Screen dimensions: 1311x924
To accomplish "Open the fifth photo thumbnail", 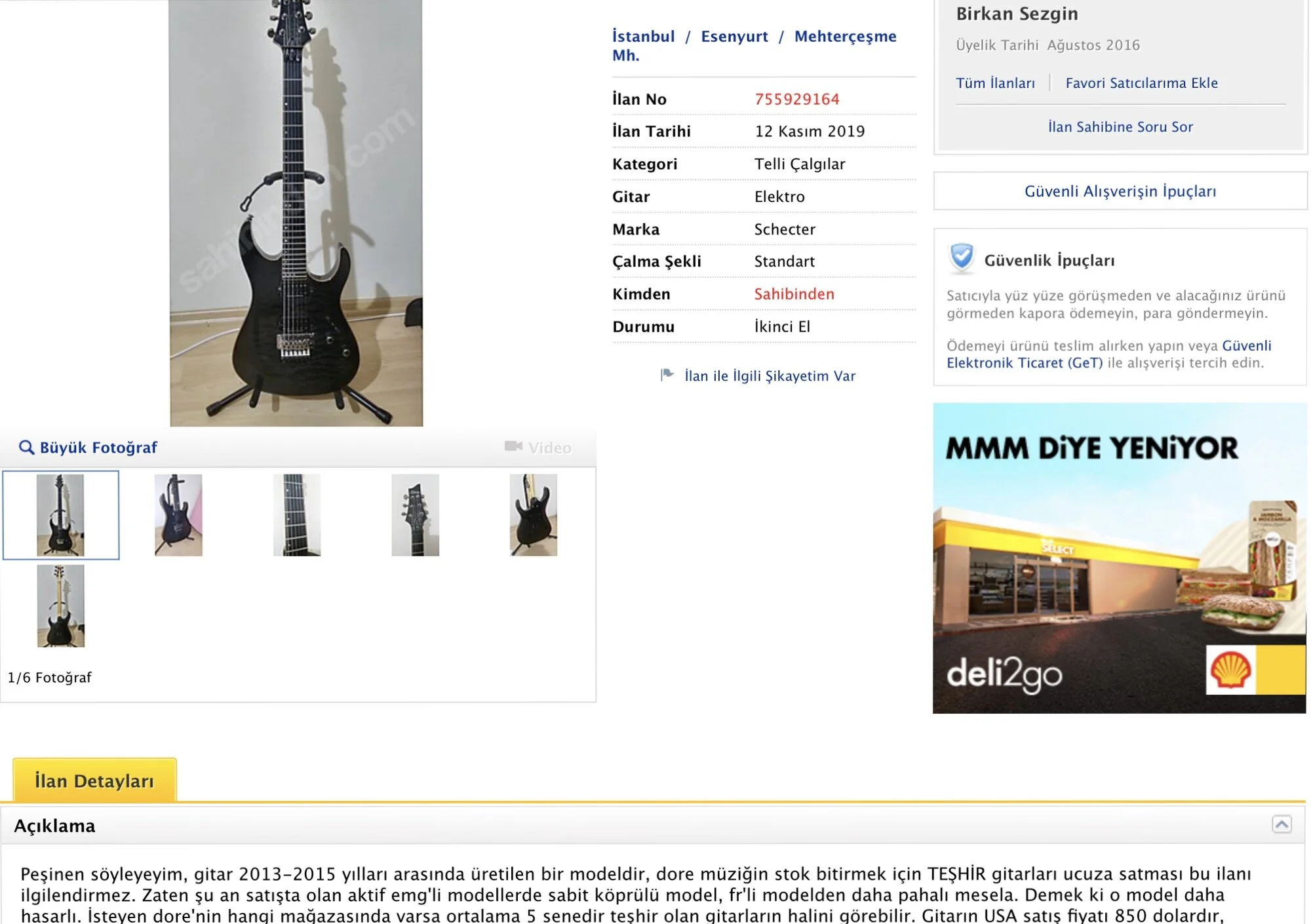I will 533,515.
